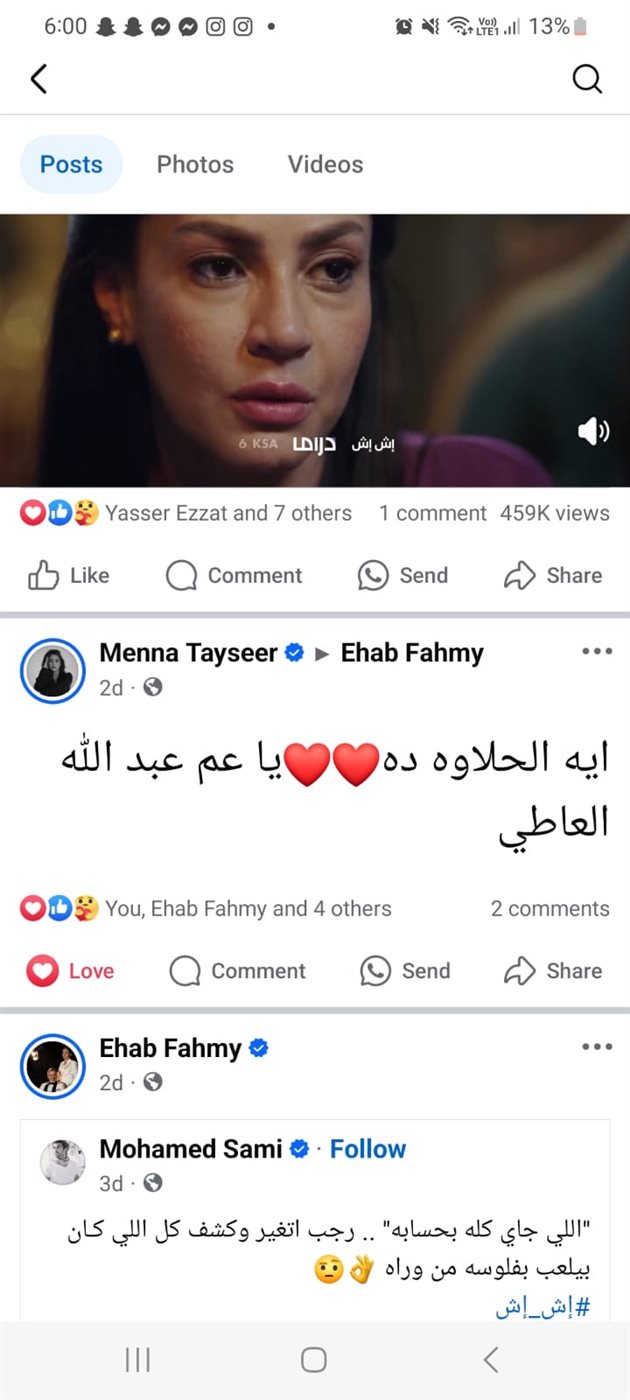Screen dimensions: 630x1400
Task: View 2 comments on Menna Tayseer's post
Action: tap(549, 908)
